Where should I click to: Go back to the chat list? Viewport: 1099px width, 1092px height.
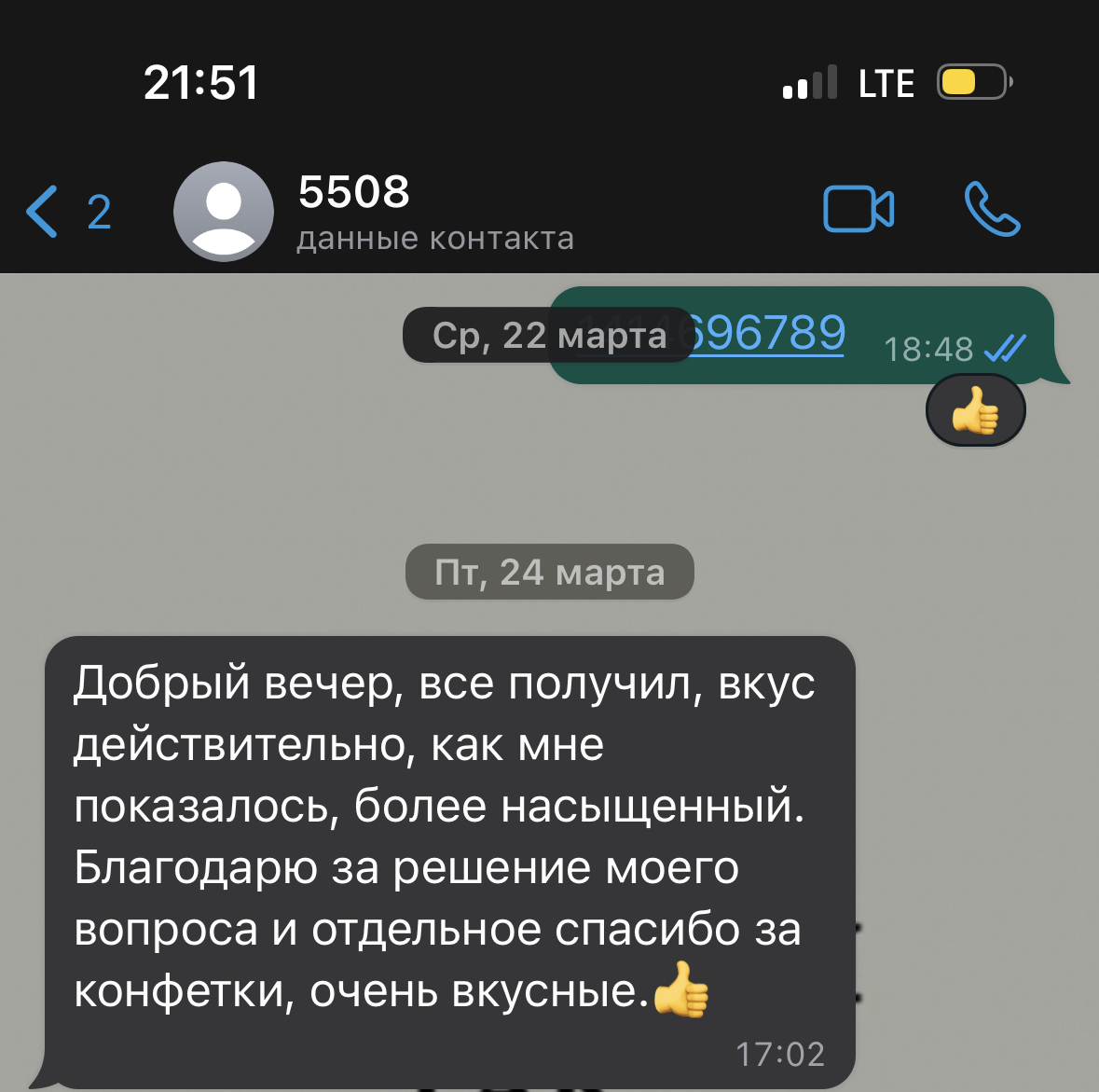coord(65,212)
